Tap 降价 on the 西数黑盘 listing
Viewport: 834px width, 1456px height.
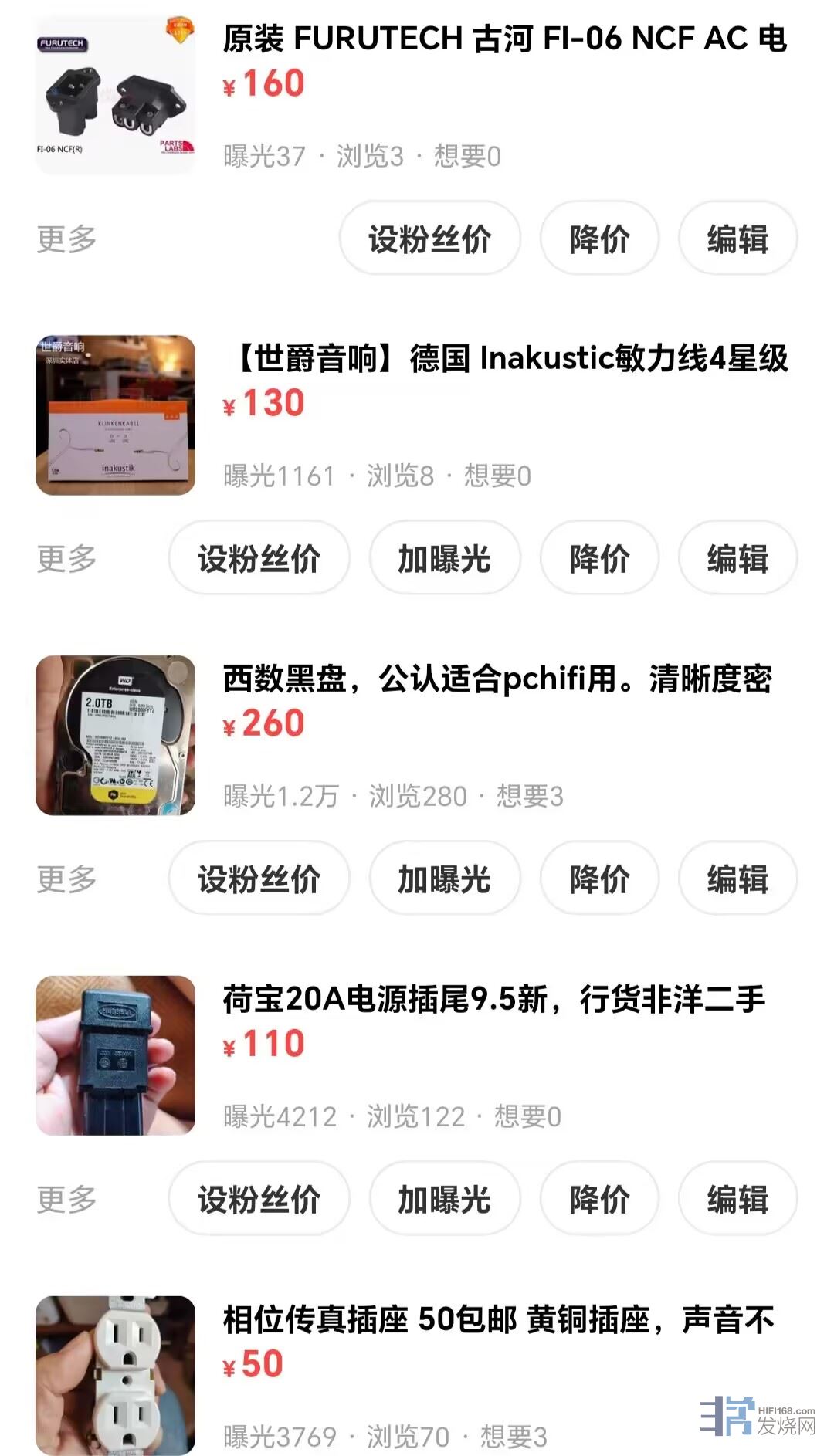599,879
